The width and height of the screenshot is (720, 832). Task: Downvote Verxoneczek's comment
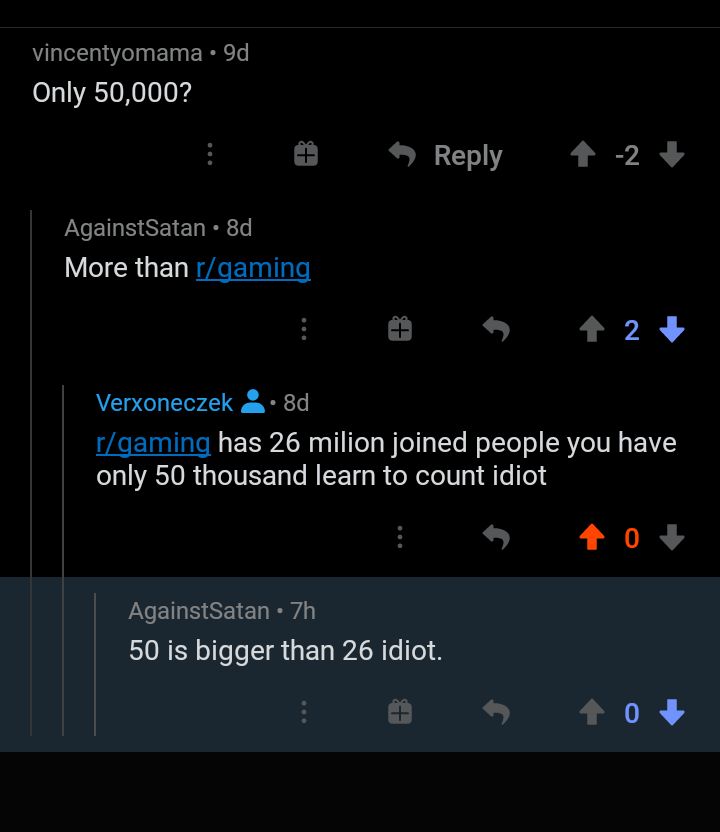coord(673,538)
